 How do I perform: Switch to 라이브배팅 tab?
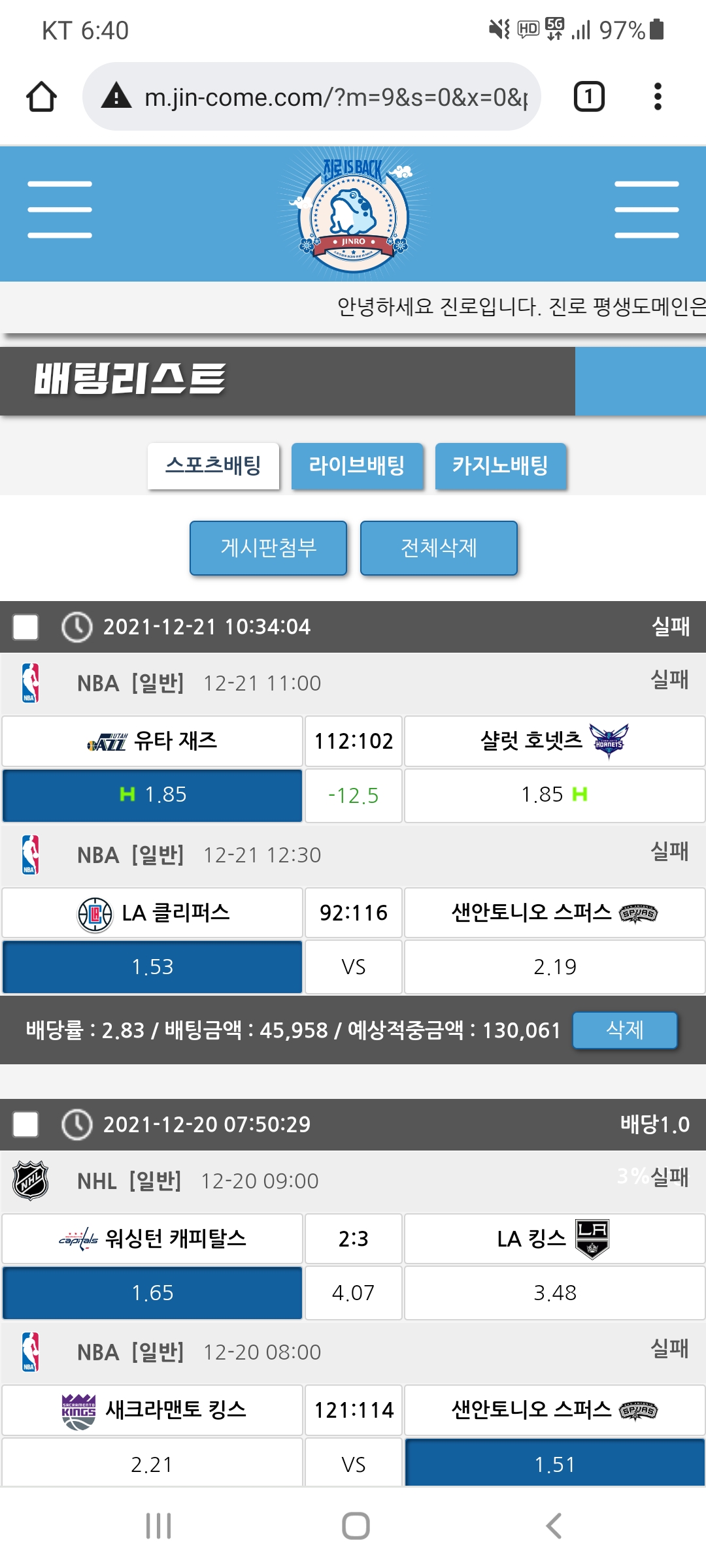pos(357,466)
